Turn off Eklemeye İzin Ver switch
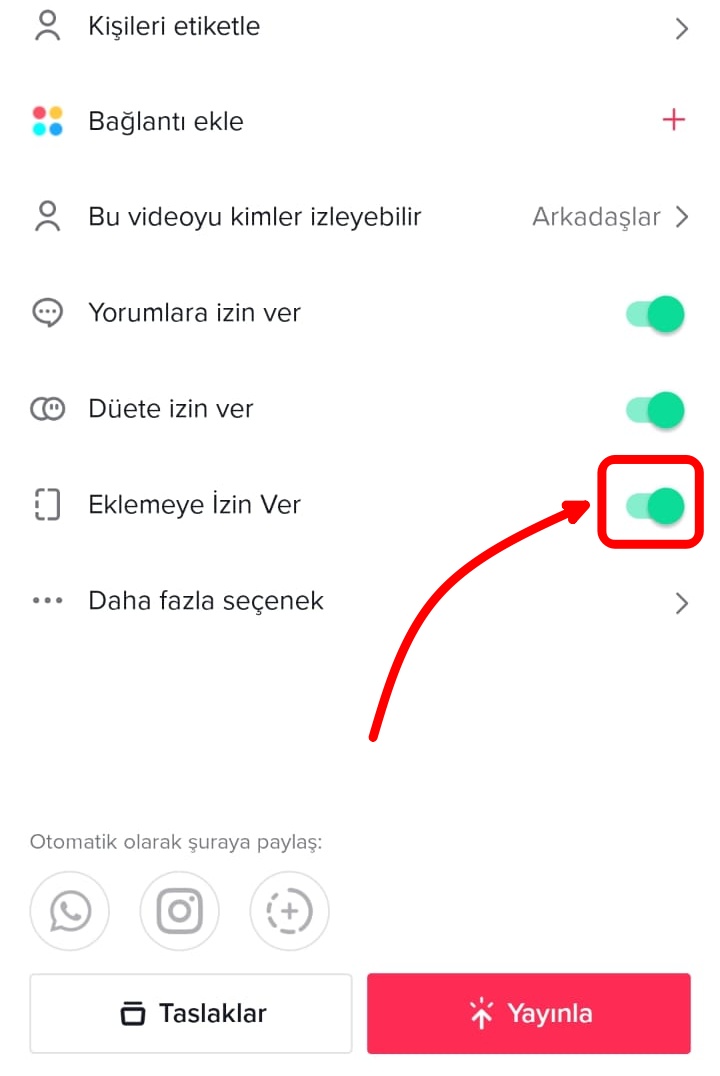This screenshot has height=1076, width=720. point(656,505)
